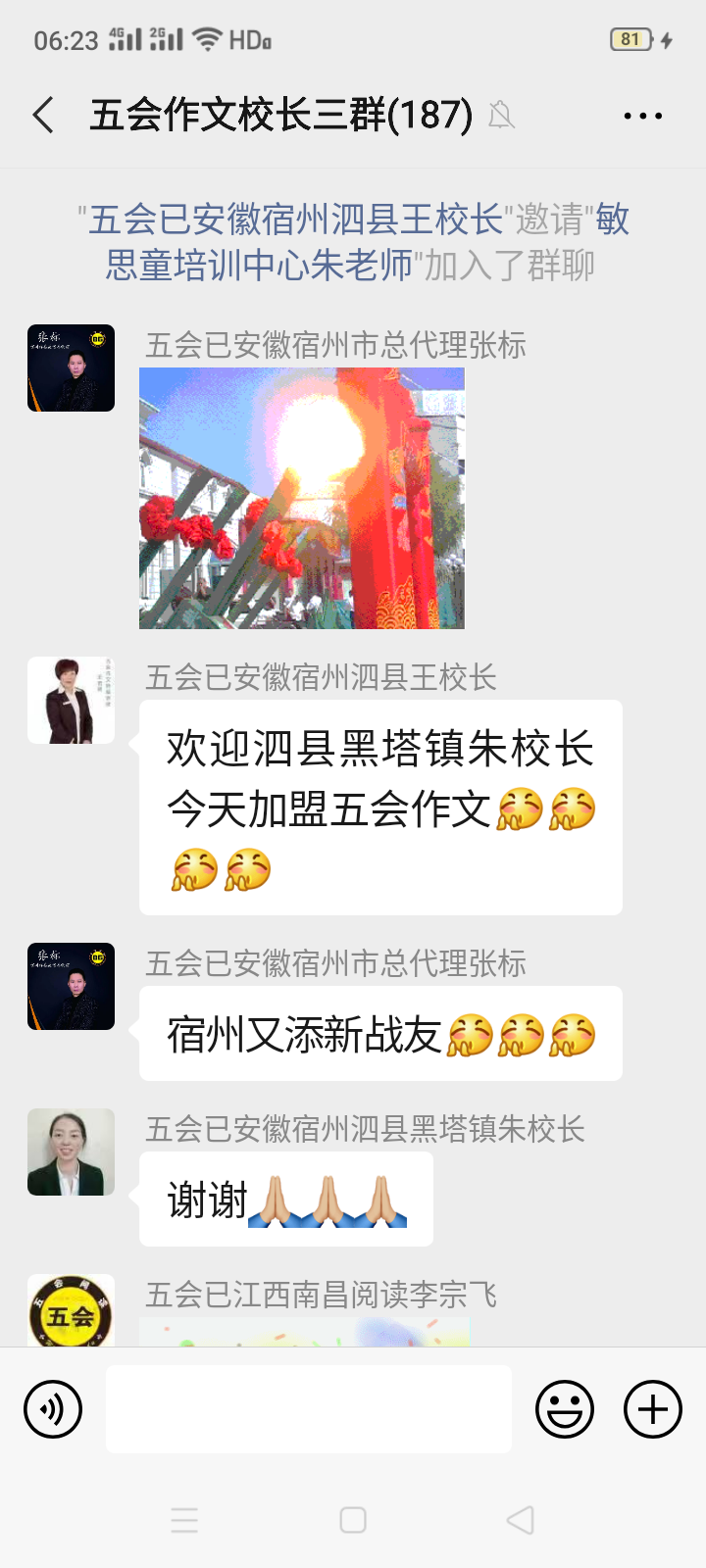The width and height of the screenshot is (706, 1568).
Task: Open the emoji picker
Action: click(x=565, y=1409)
